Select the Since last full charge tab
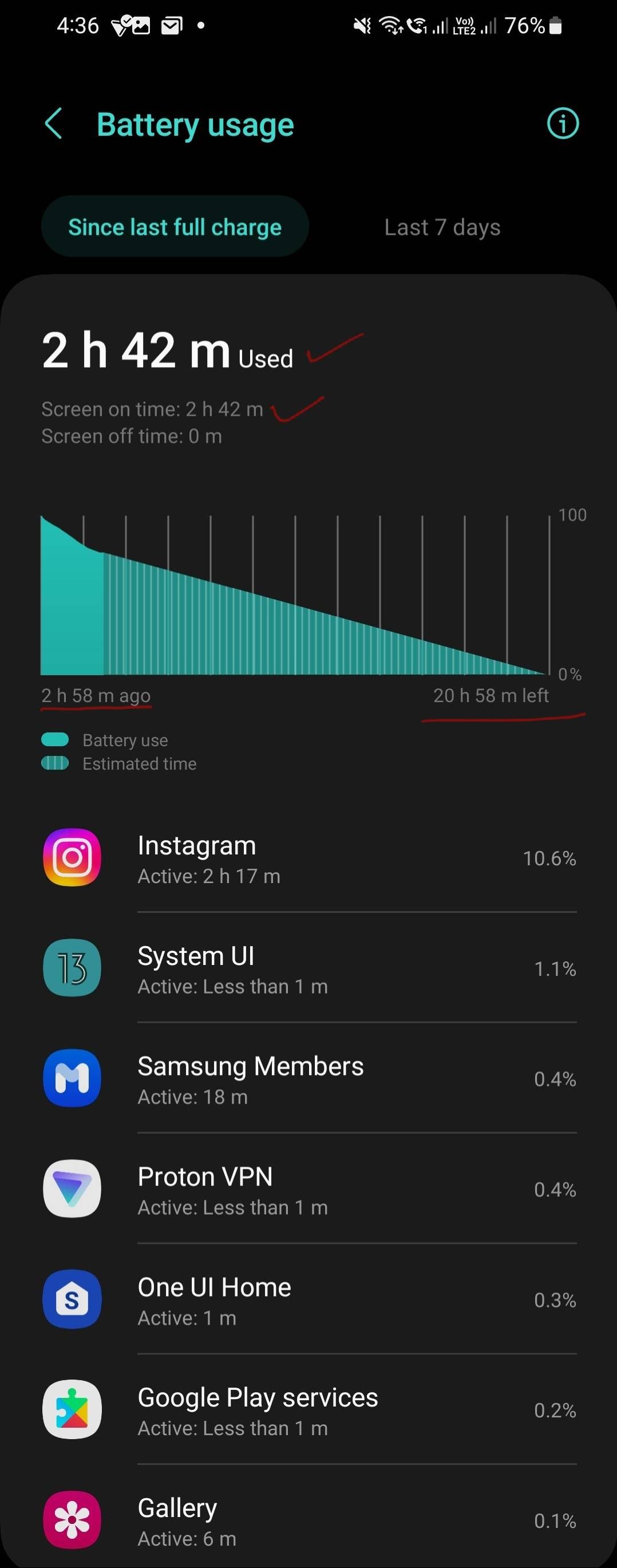Image resolution: width=617 pixels, height=1568 pixels. pos(175,226)
